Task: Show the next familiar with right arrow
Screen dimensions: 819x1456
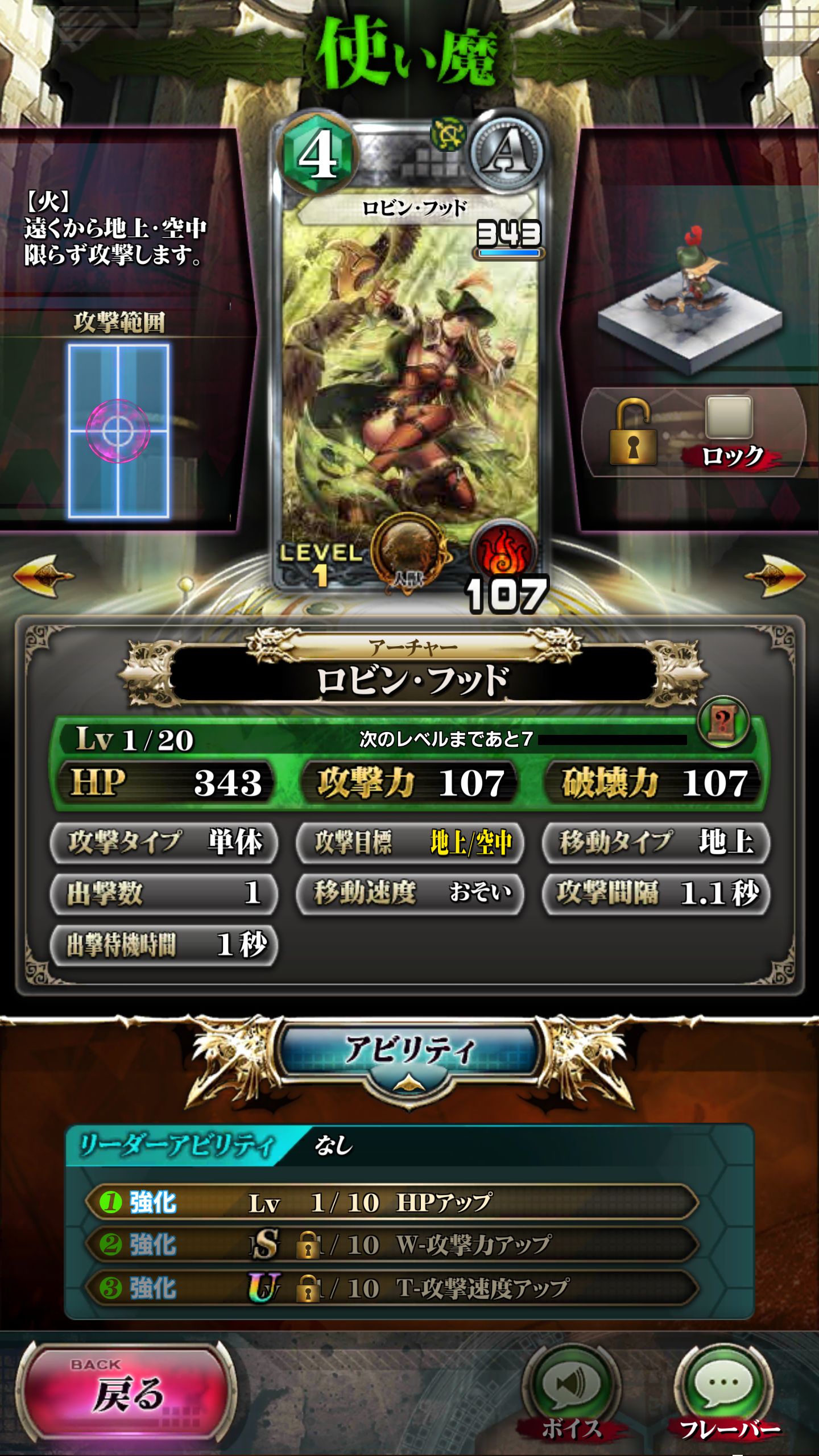Action: coord(775,576)
